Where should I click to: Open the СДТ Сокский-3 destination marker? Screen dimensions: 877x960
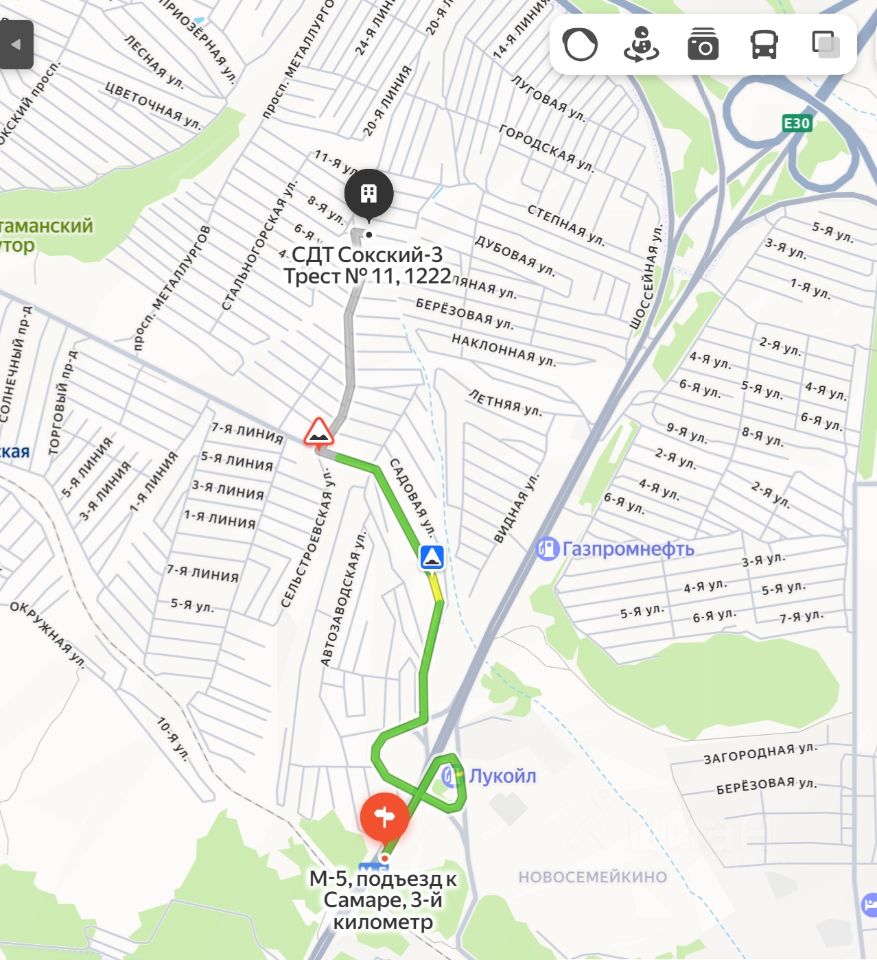pyautogui.click(x=369, y=195)
